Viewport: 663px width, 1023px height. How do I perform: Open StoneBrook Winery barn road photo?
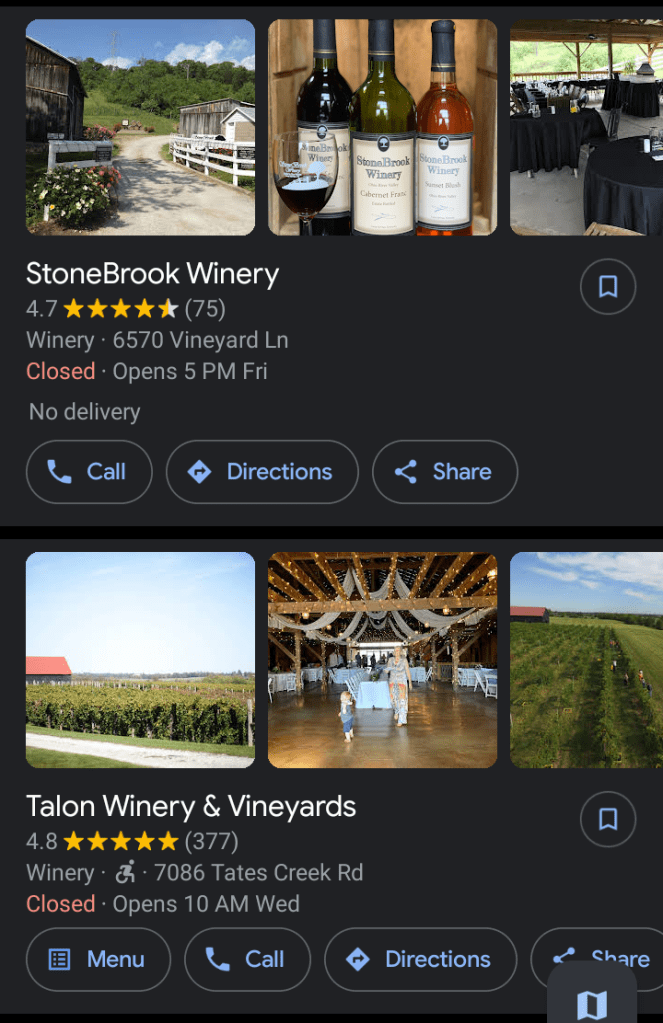pos(140,127)
